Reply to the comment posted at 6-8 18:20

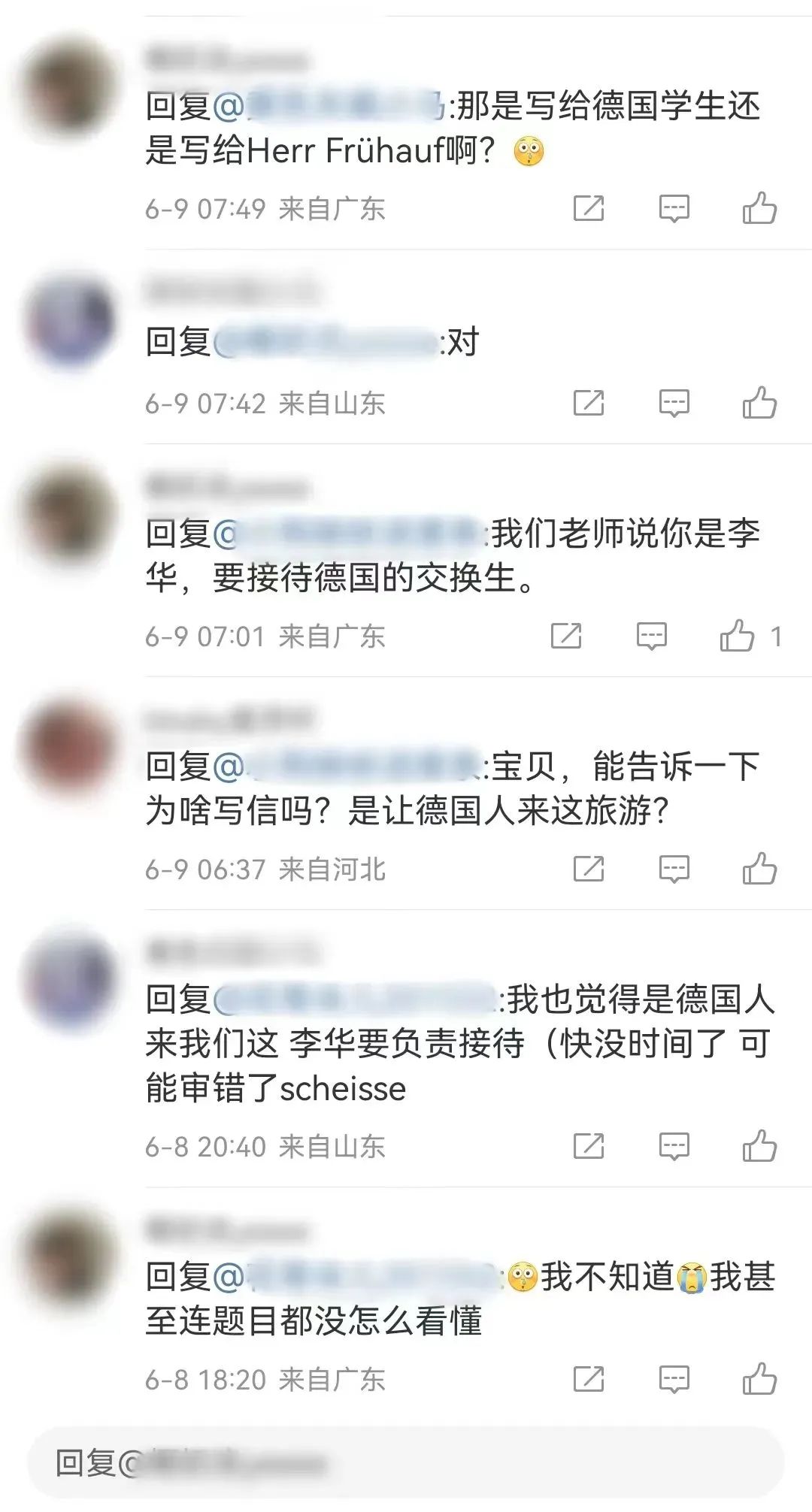[674, 1379]
